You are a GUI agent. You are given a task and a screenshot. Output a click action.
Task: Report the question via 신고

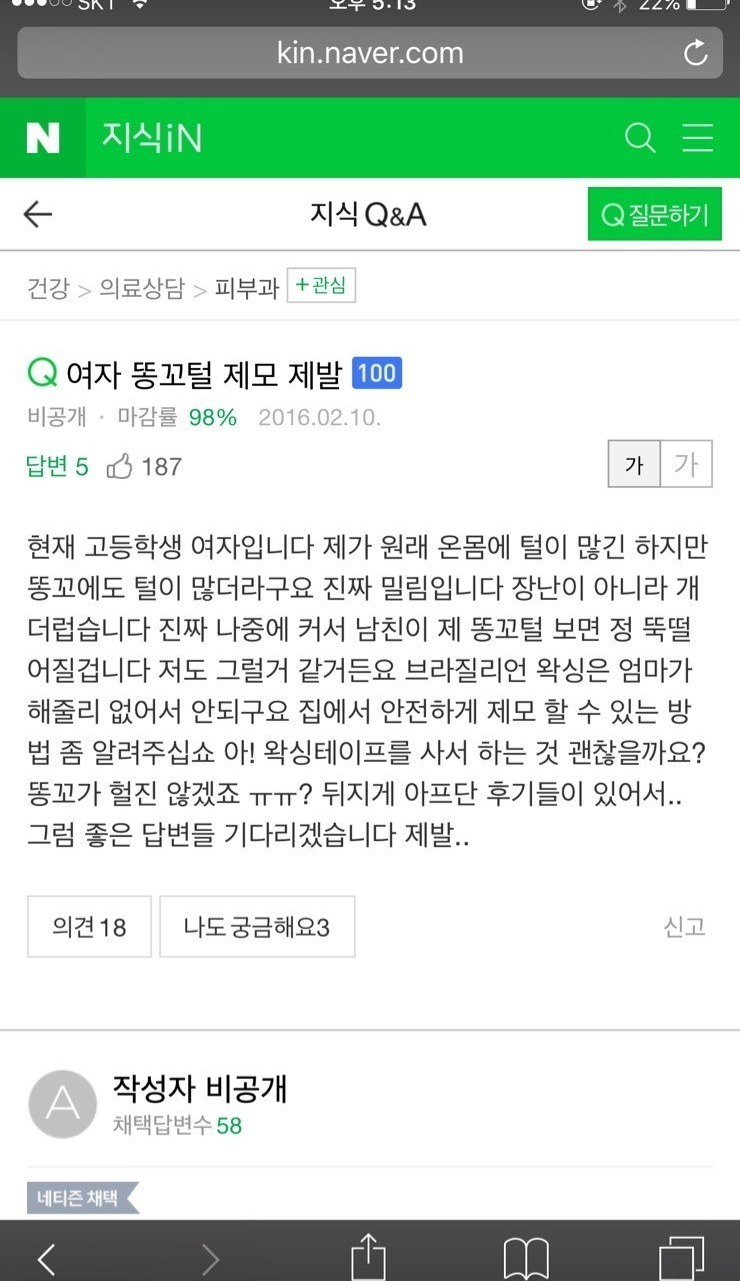[685, 927]
